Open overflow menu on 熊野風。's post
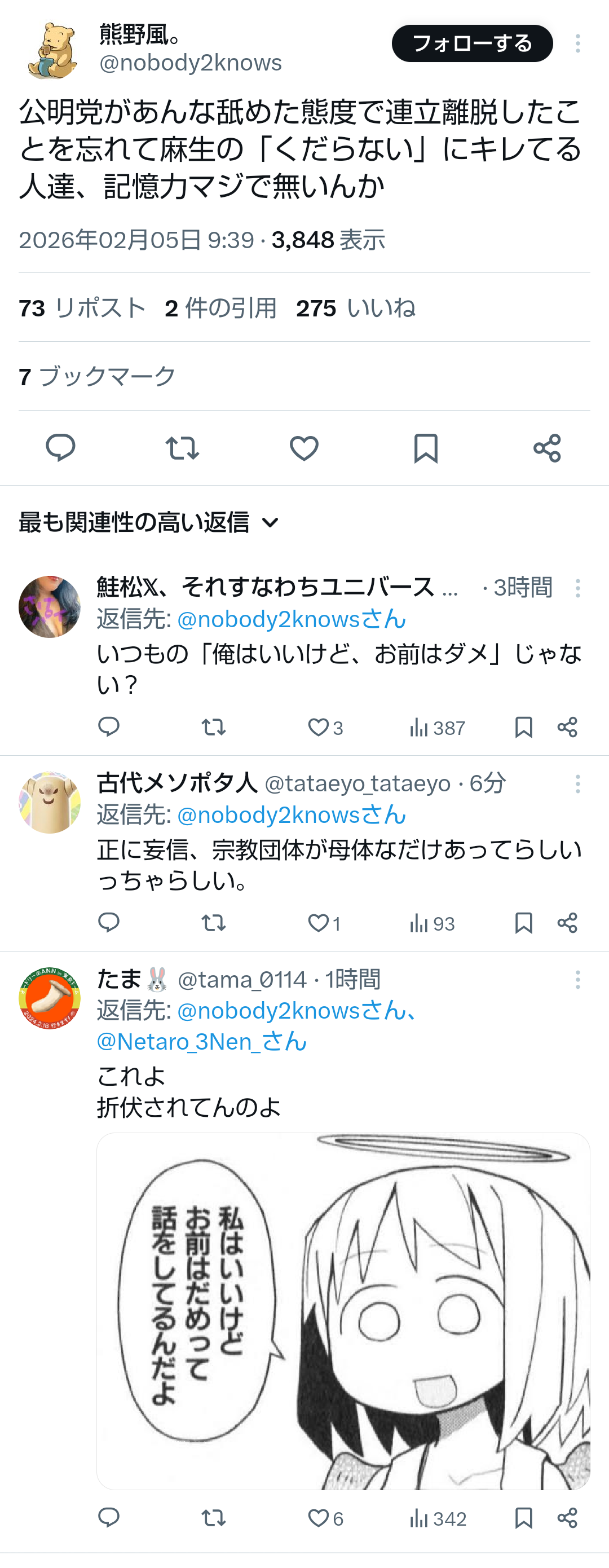Viewport: 609px width, 1568px height. [577, 43]
